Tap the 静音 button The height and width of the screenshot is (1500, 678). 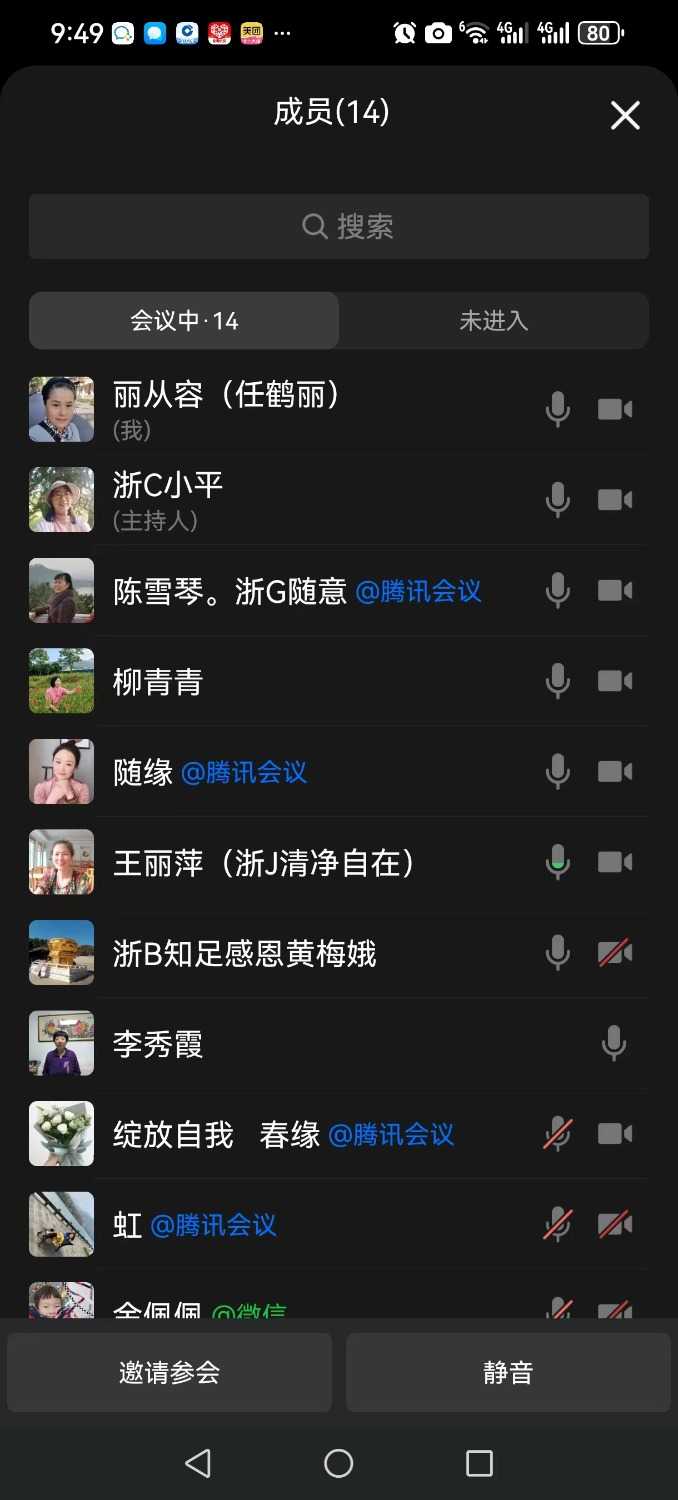coord(508,1372)
